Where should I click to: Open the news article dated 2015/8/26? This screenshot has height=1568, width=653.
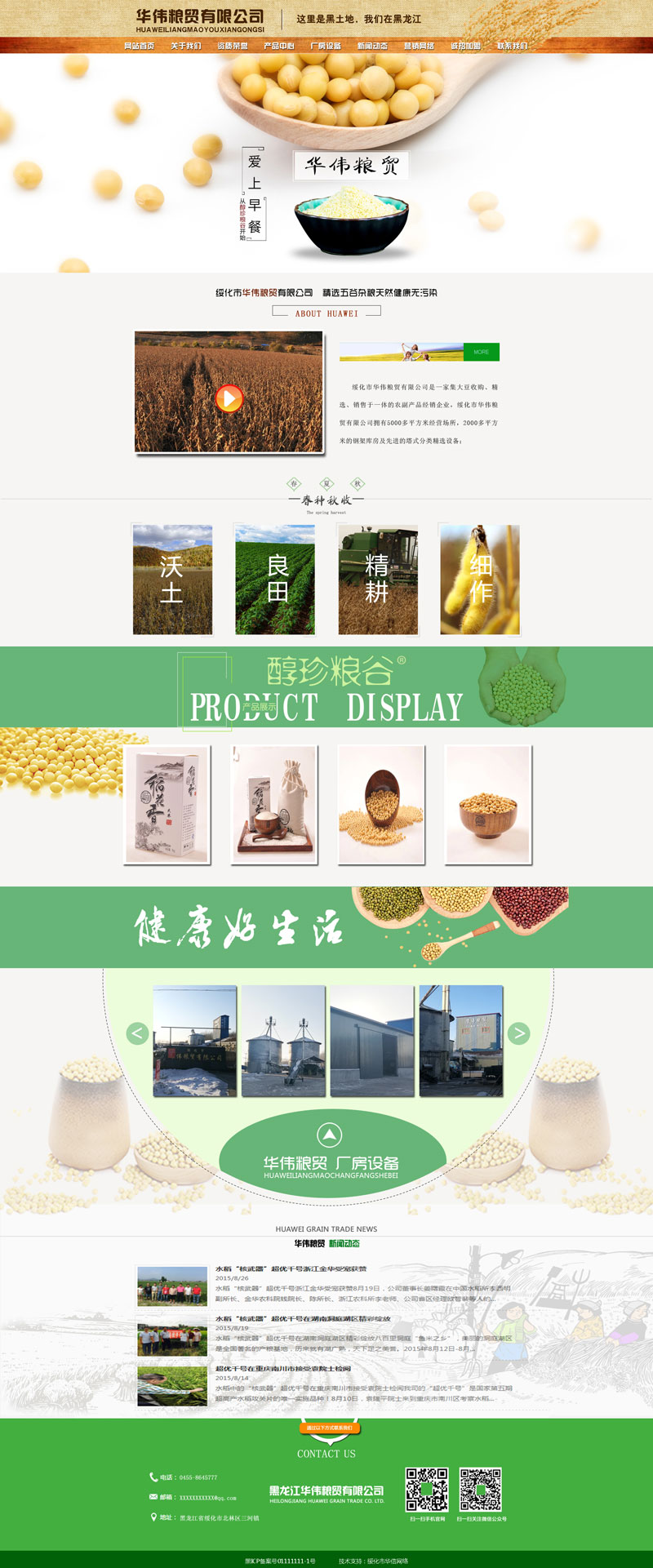click(291, 1269)
